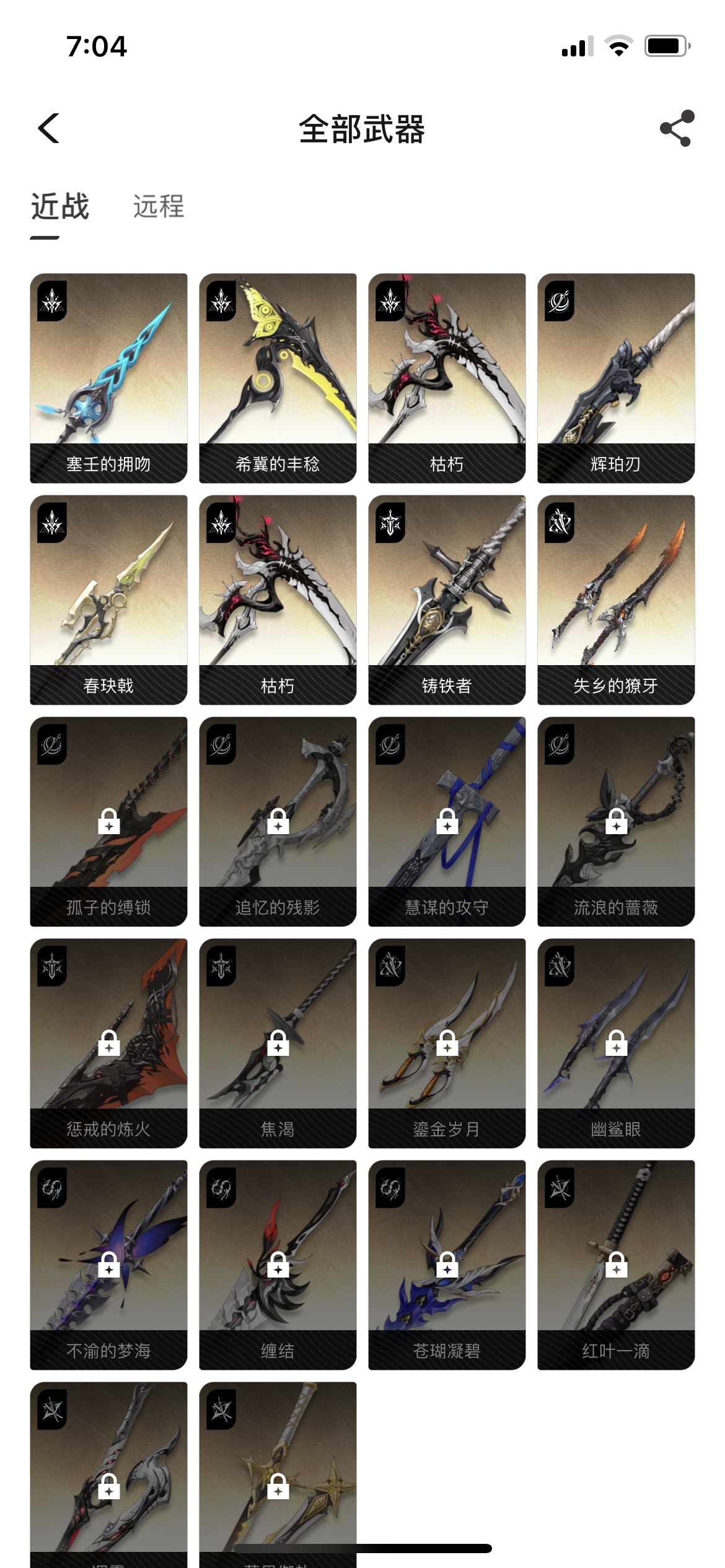
Task: Select the 近战 tab
Action: click(60, 207)
